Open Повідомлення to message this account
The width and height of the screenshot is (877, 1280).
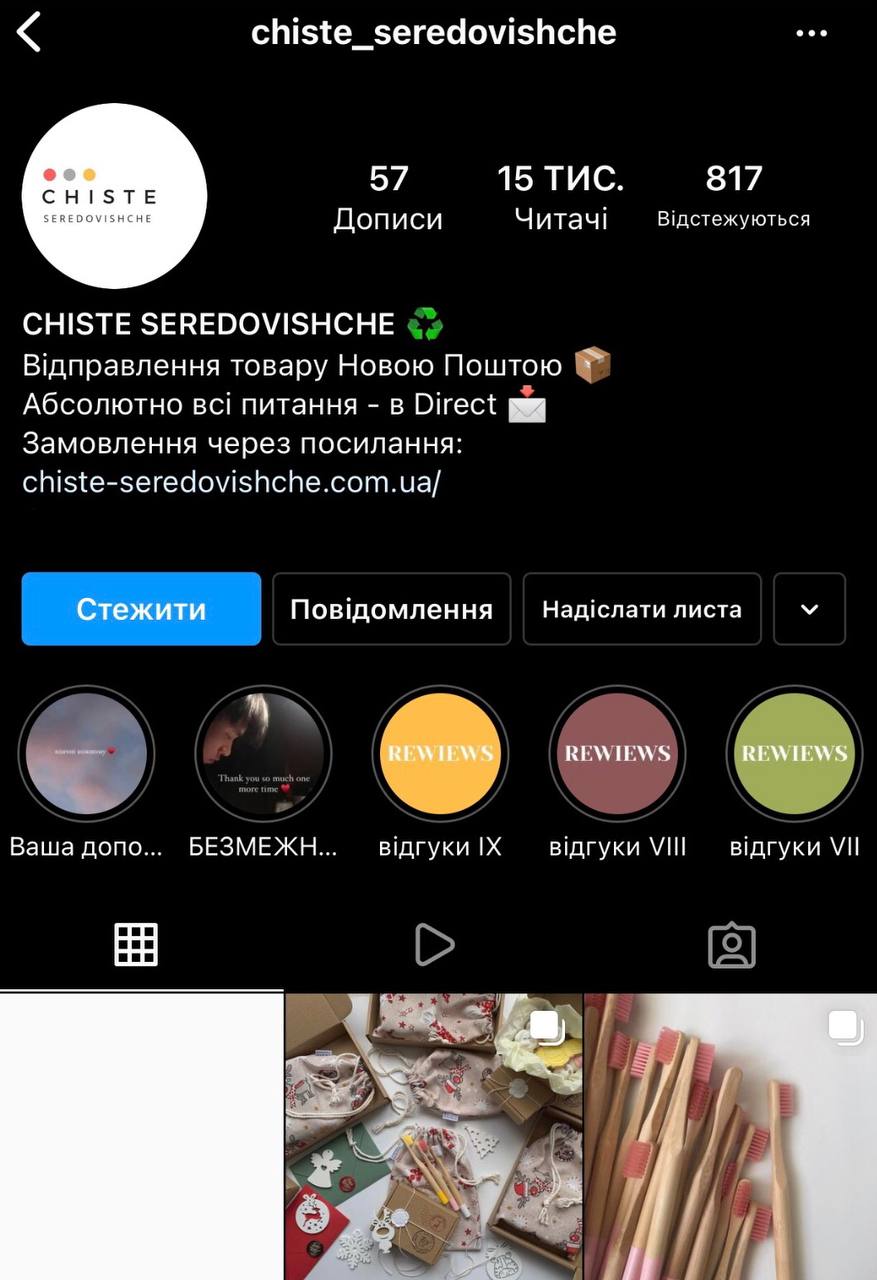391,609
